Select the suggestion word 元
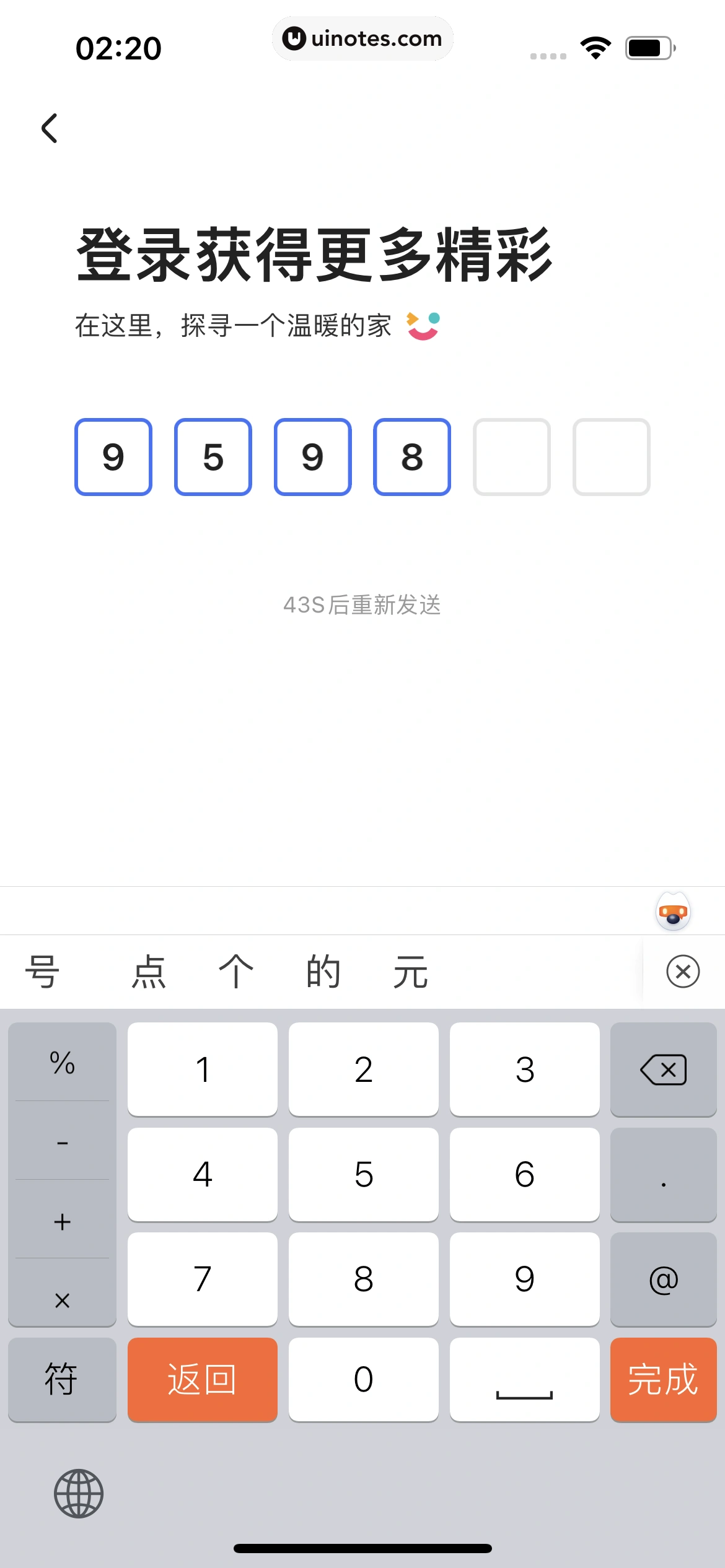The image size is (725, 1568). (x=410, y=971)
